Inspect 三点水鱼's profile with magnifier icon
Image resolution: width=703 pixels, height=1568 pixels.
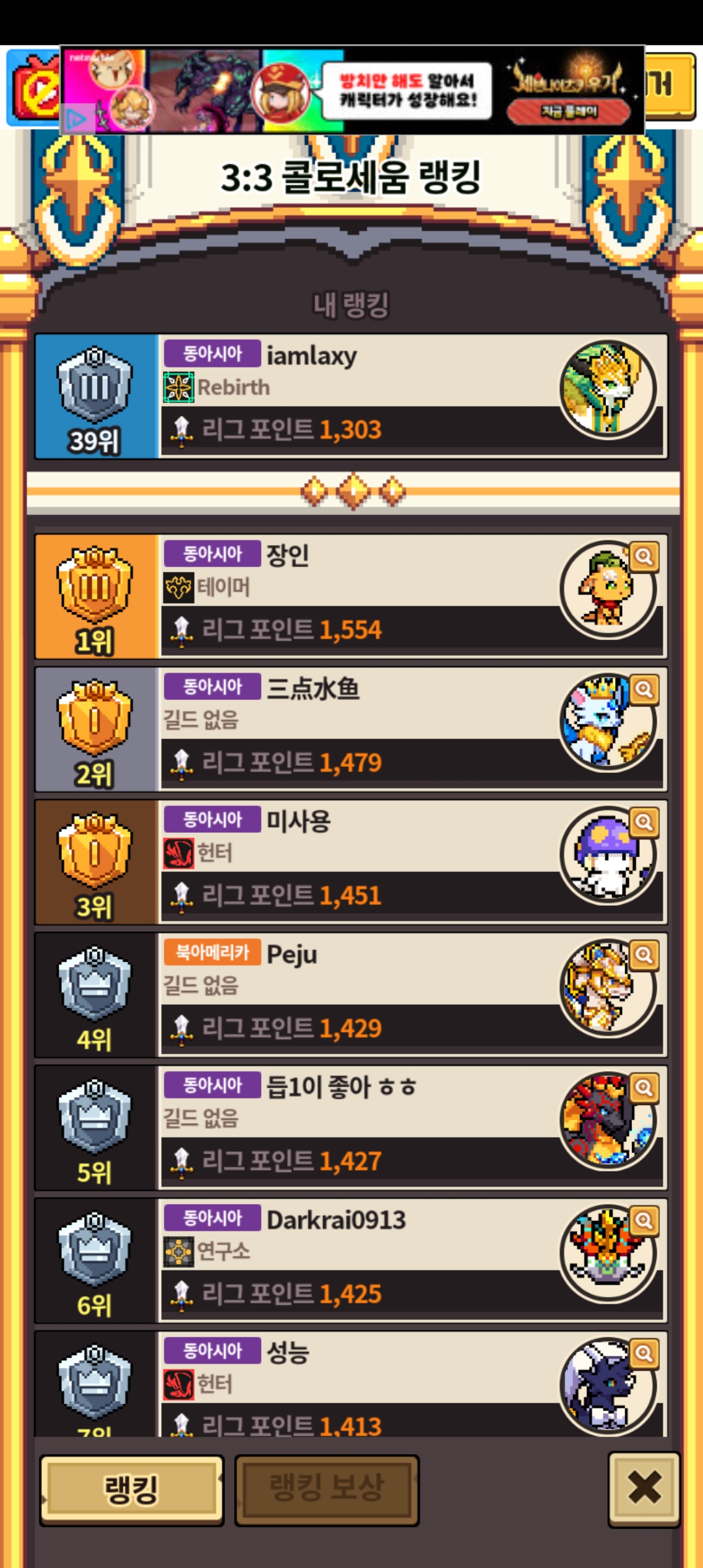pyautogui.click(x=644, y=690)
